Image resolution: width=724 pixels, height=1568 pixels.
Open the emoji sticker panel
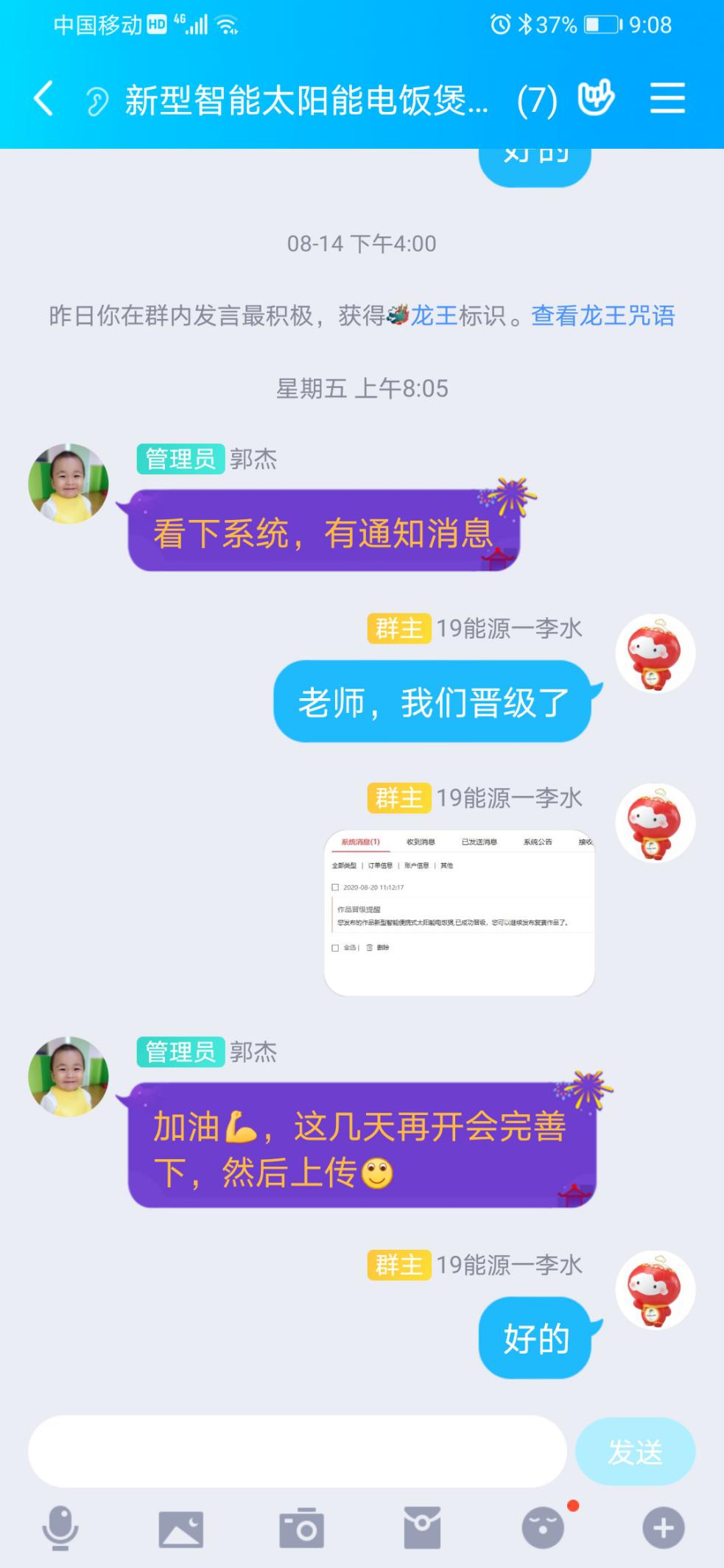(x=543, y=1528)
